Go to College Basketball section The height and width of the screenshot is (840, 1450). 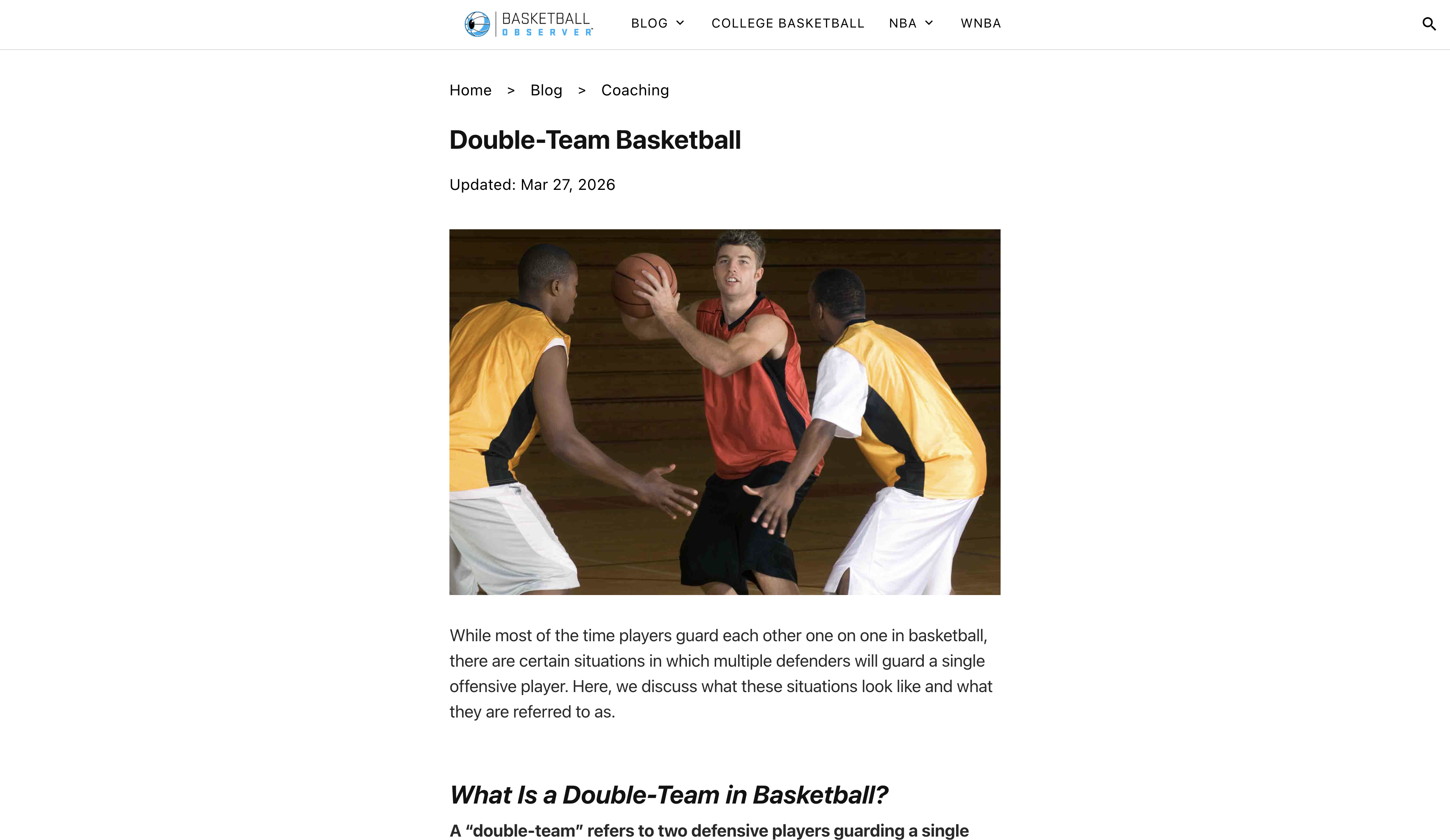(x=788, y=24)
